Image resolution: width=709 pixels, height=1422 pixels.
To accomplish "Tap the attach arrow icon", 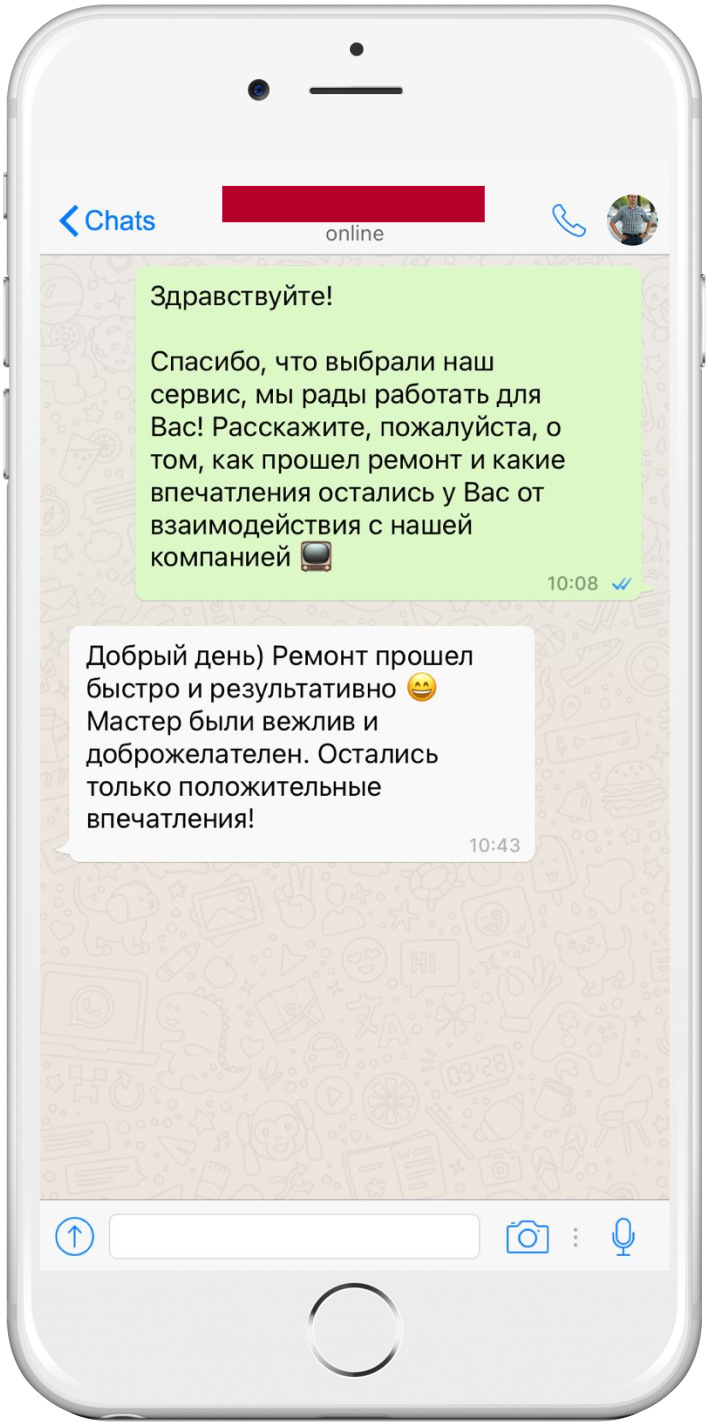I will (74, 1236).
